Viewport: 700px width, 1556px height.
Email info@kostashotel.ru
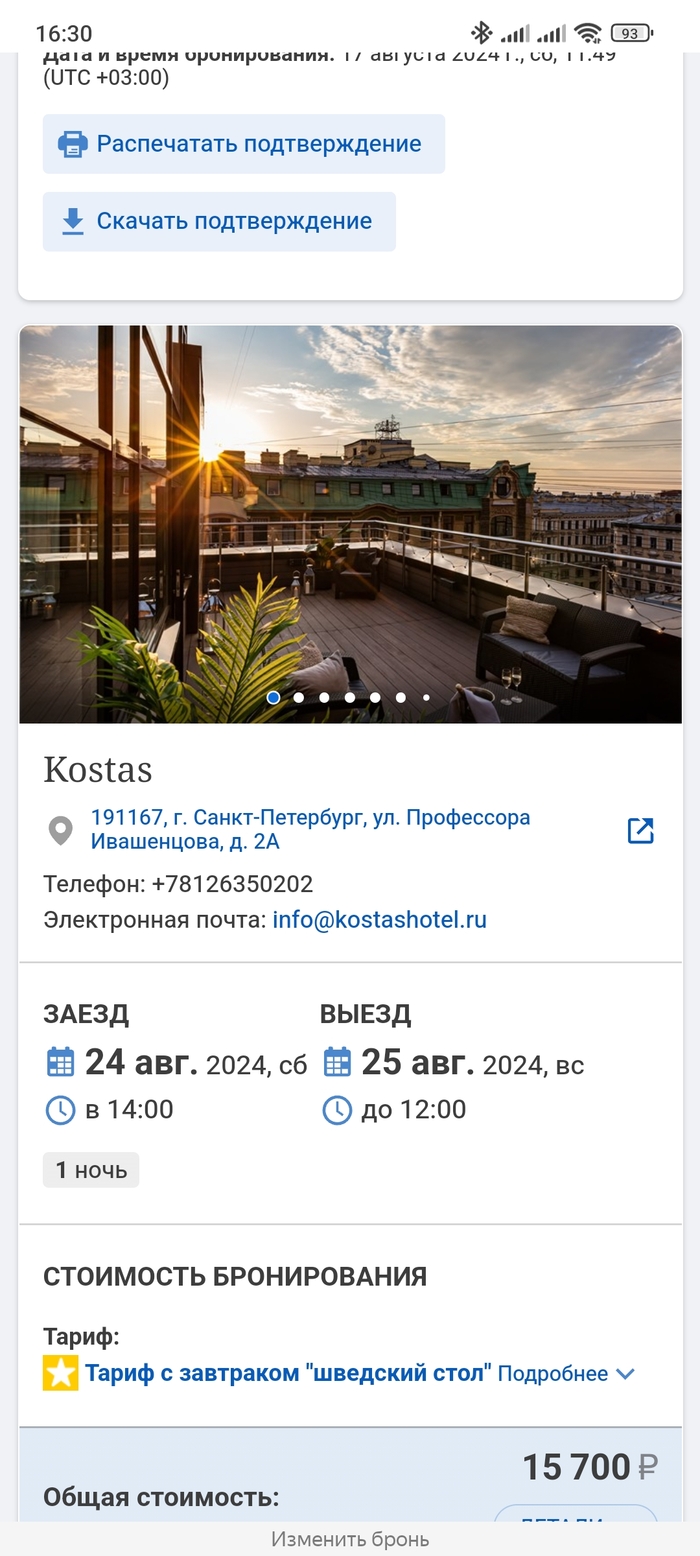[x=379, y=920]
